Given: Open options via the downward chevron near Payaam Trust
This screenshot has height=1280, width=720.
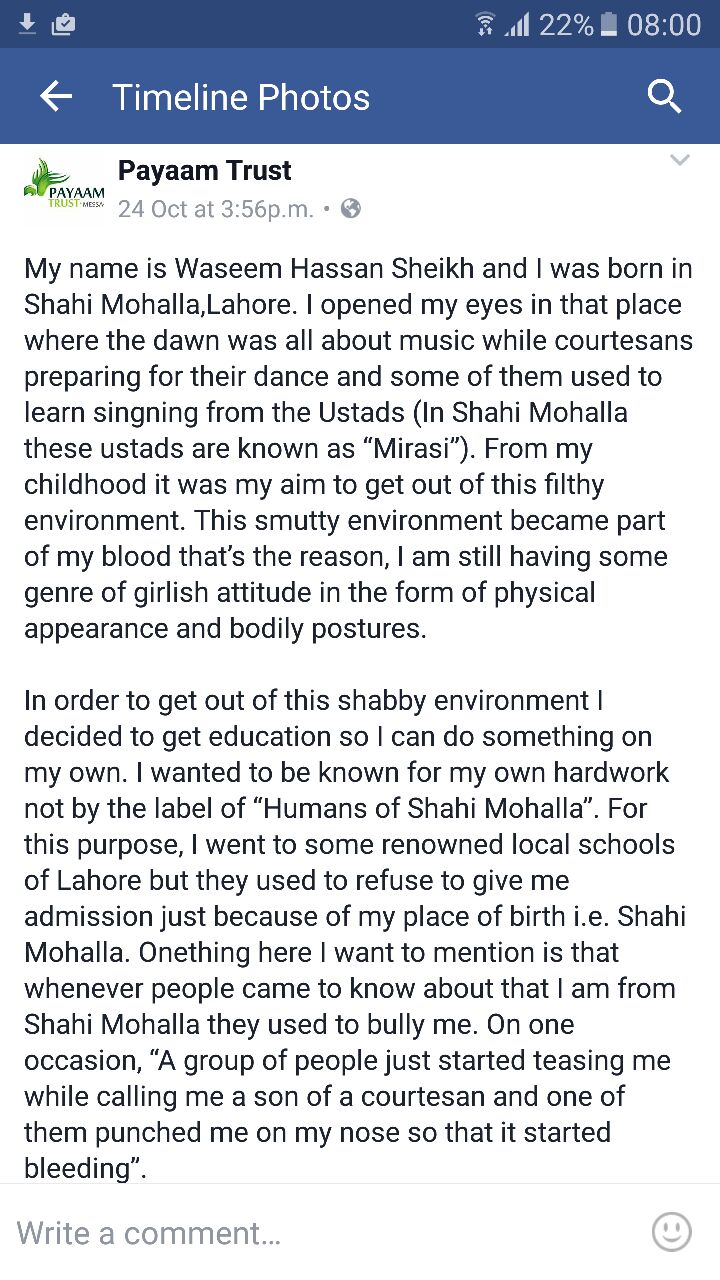Looking at the screenshot, I should pyautogui.click(x=680, y=160).
